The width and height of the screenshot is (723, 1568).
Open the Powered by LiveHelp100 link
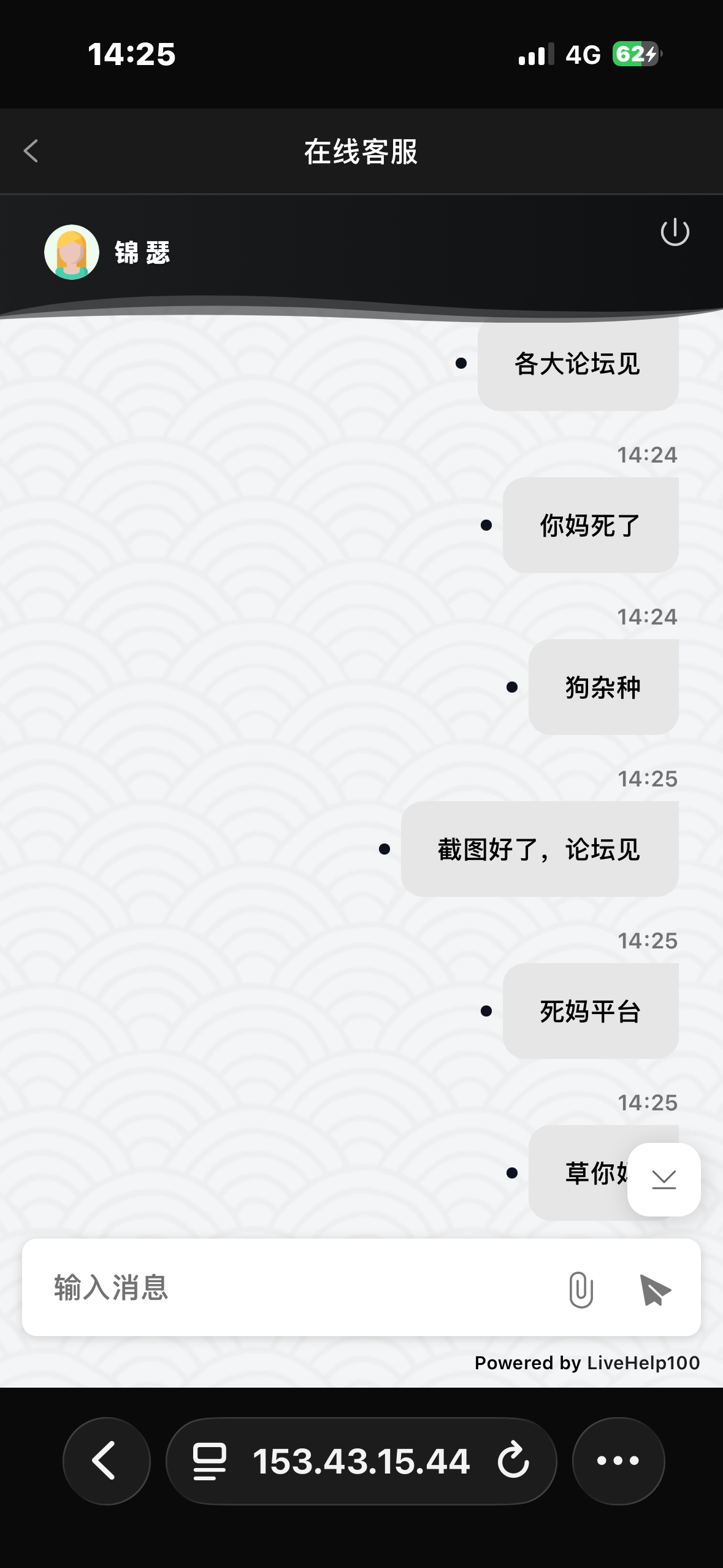587,1362
